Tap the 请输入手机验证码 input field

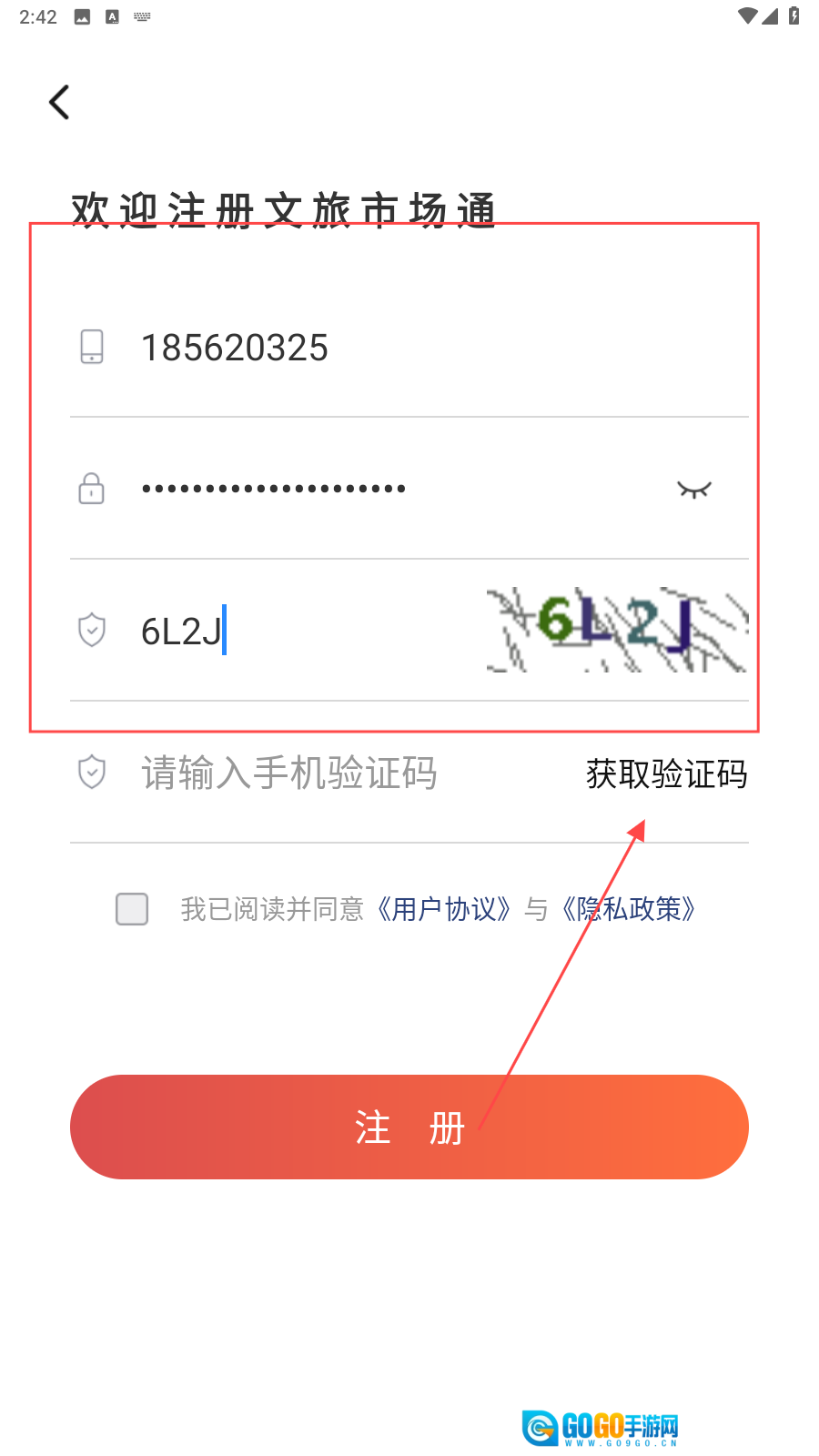(318, 773)
